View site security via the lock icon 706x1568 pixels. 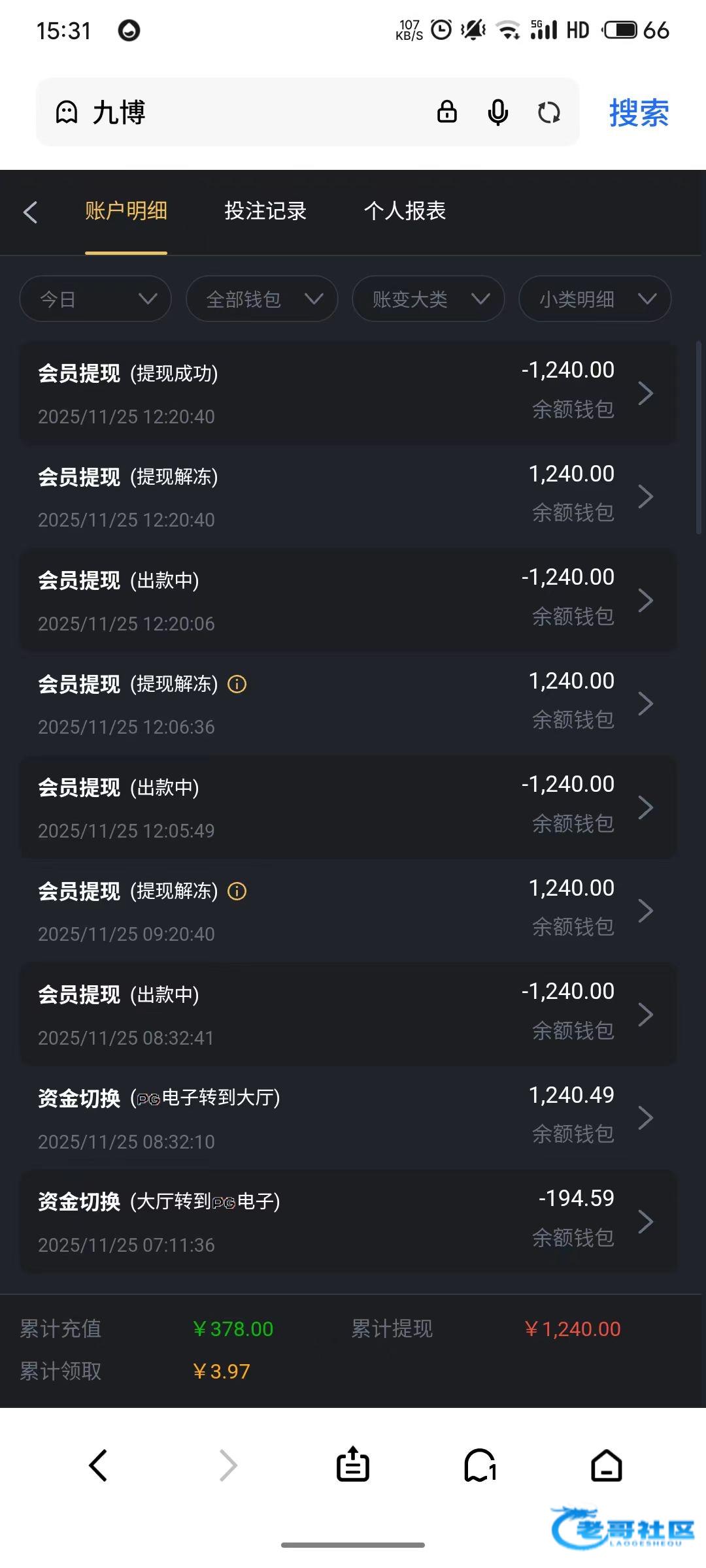[x=447, y=112]
